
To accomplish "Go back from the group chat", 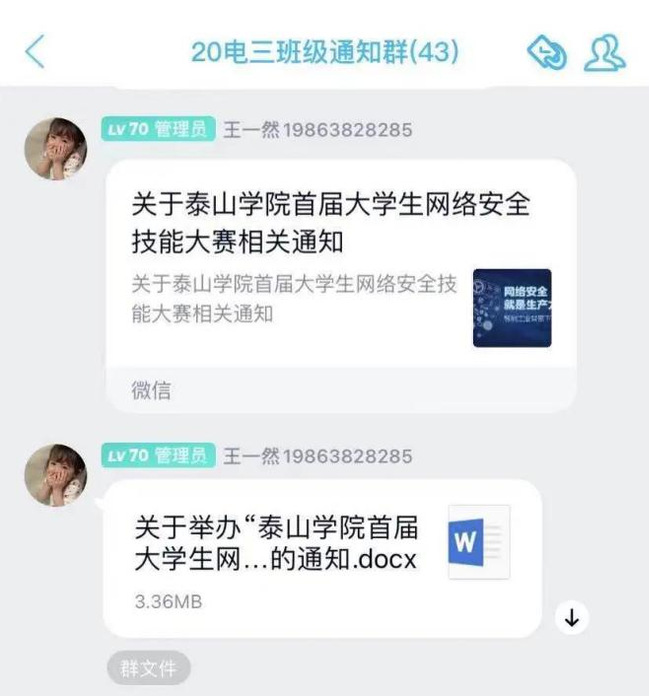I will click(35, 52).
